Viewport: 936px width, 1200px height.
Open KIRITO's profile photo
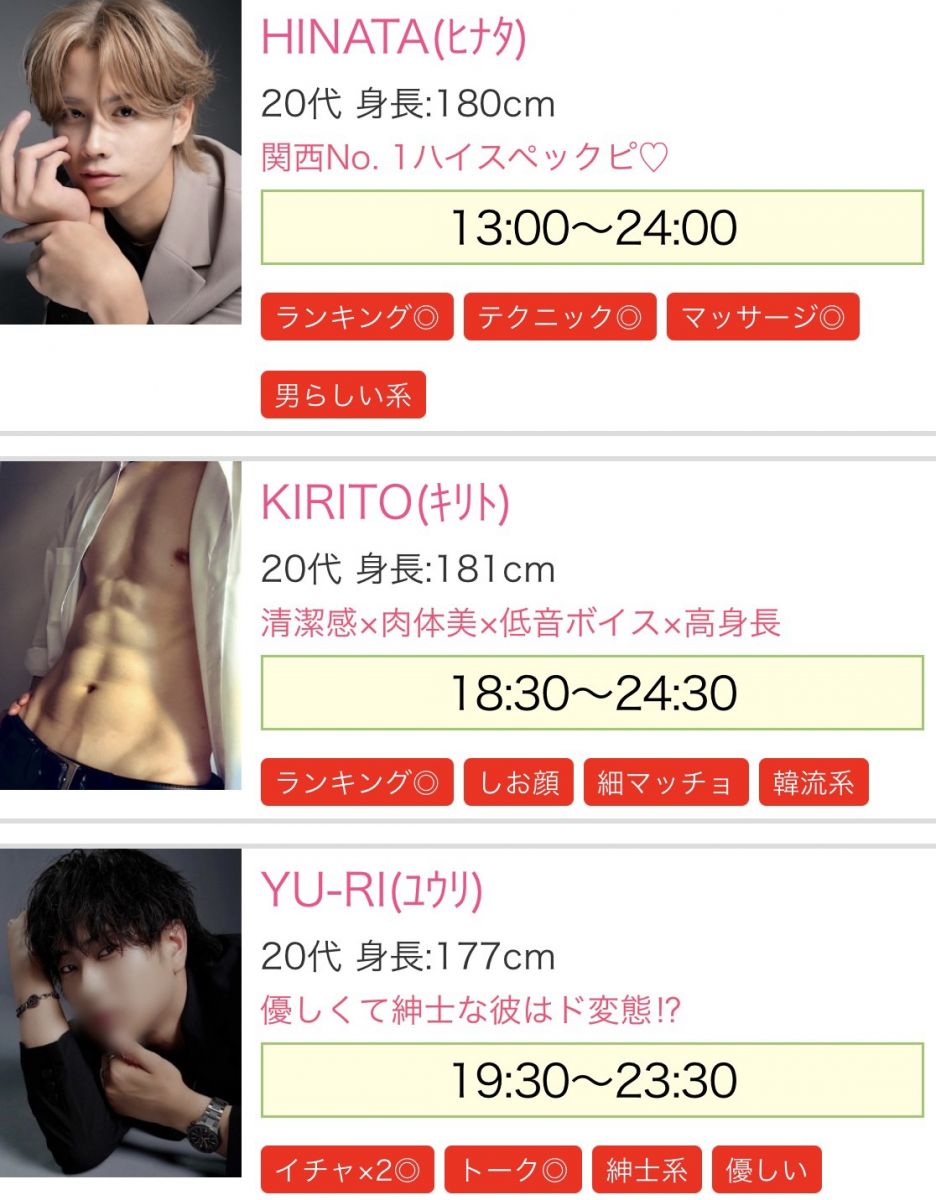(x=120, y=625)
